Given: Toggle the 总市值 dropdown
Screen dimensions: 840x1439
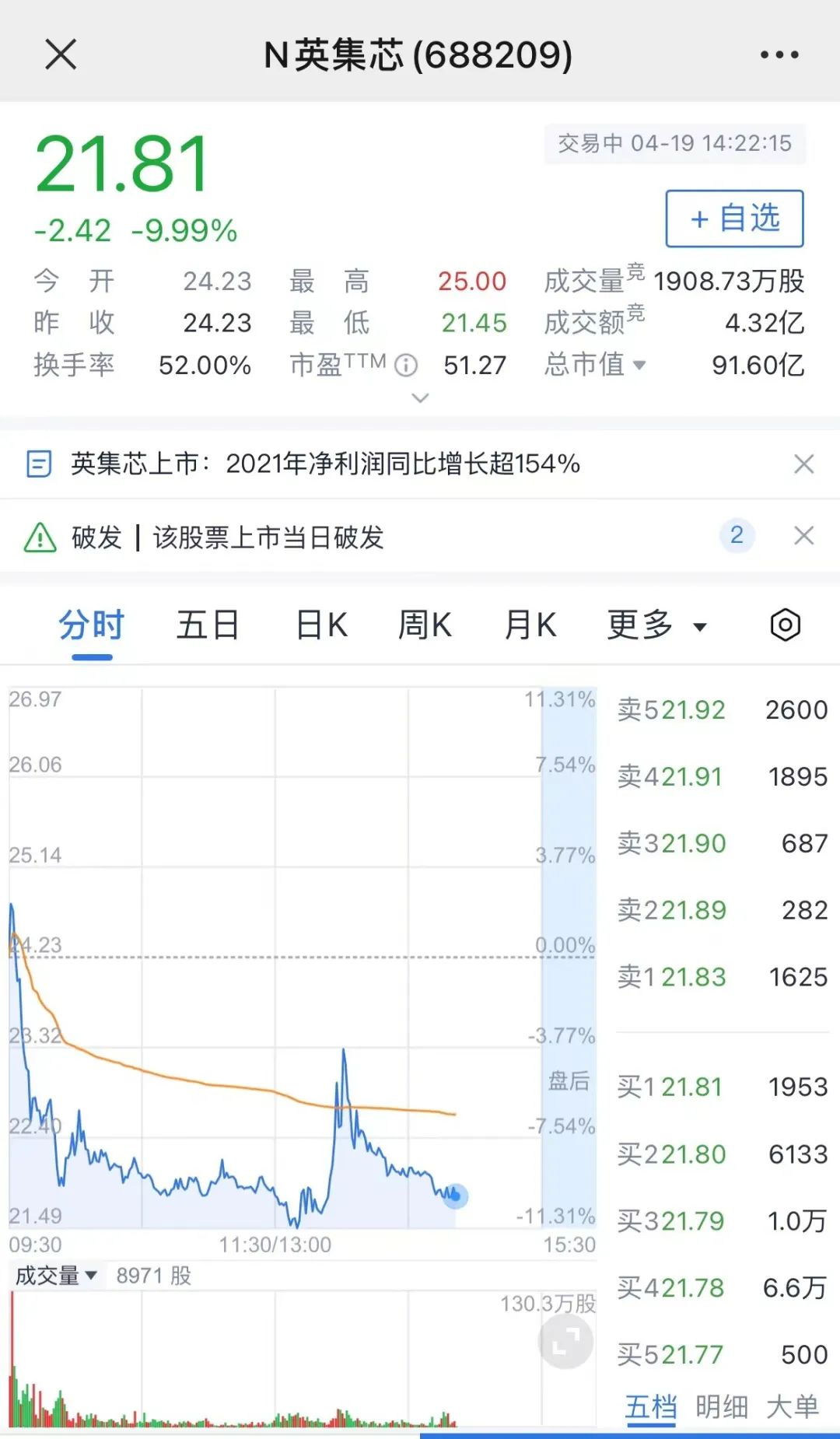Looking at the screenshot, I should click(596, 364).
